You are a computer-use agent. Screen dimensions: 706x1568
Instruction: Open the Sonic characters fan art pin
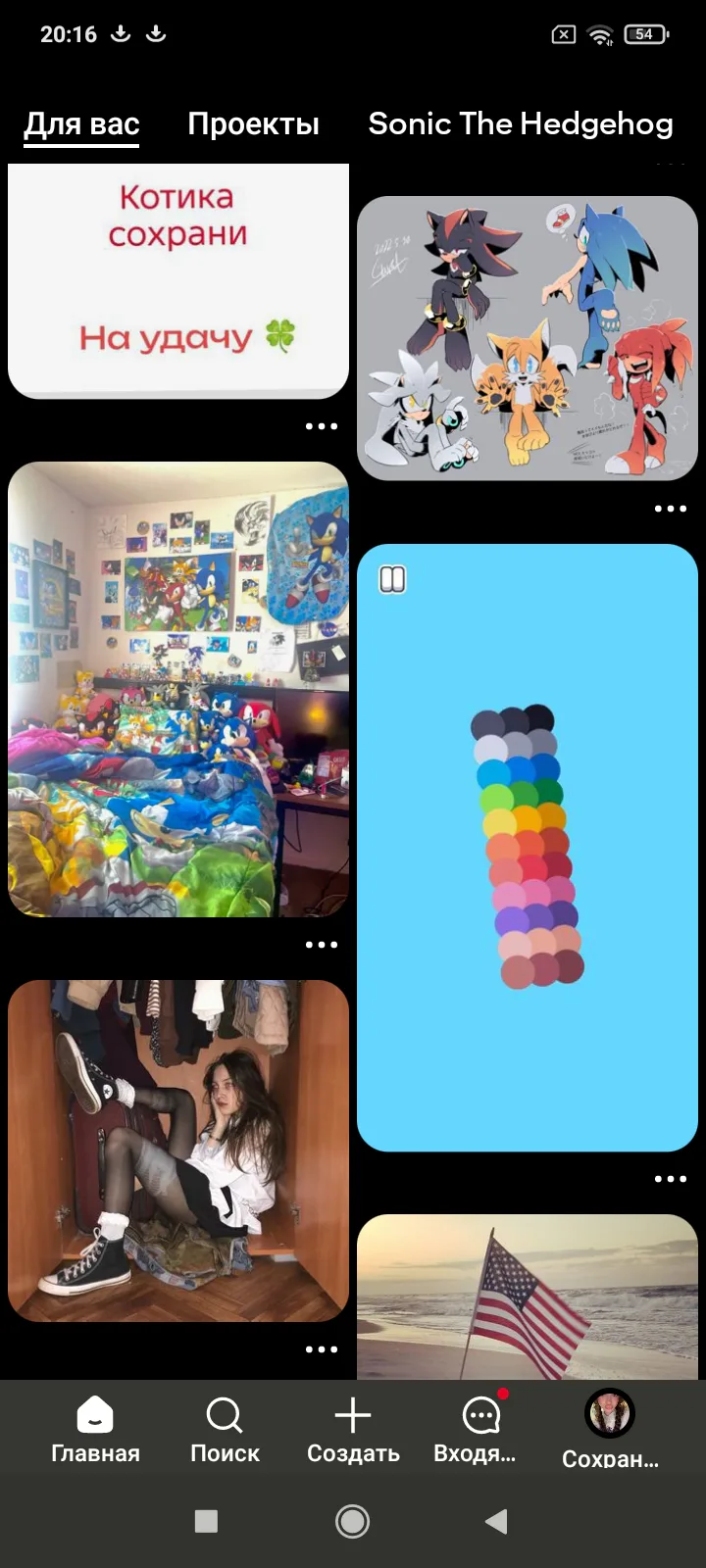click(528, 338)
